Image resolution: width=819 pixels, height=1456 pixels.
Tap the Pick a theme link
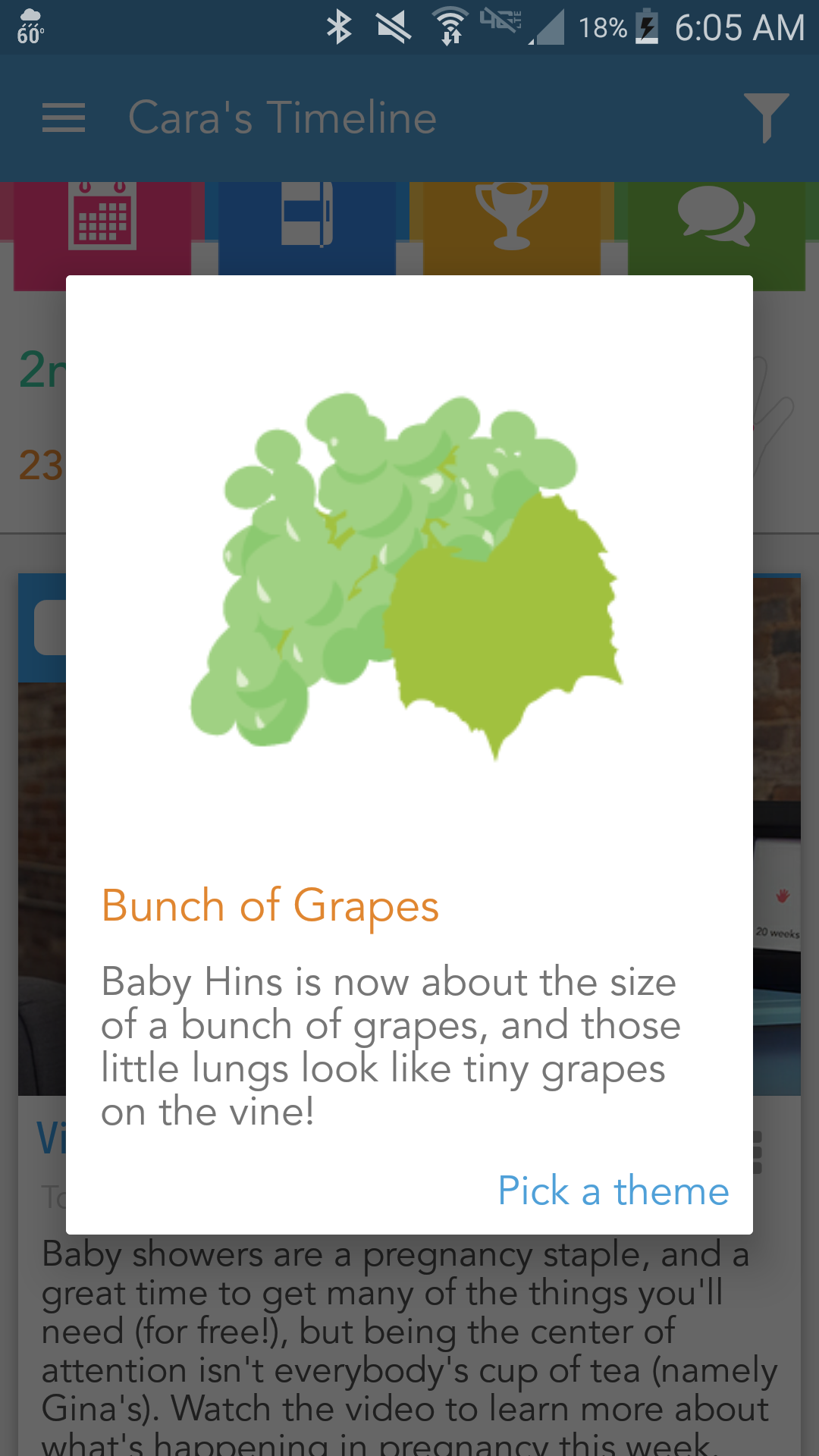[613, 1191]
